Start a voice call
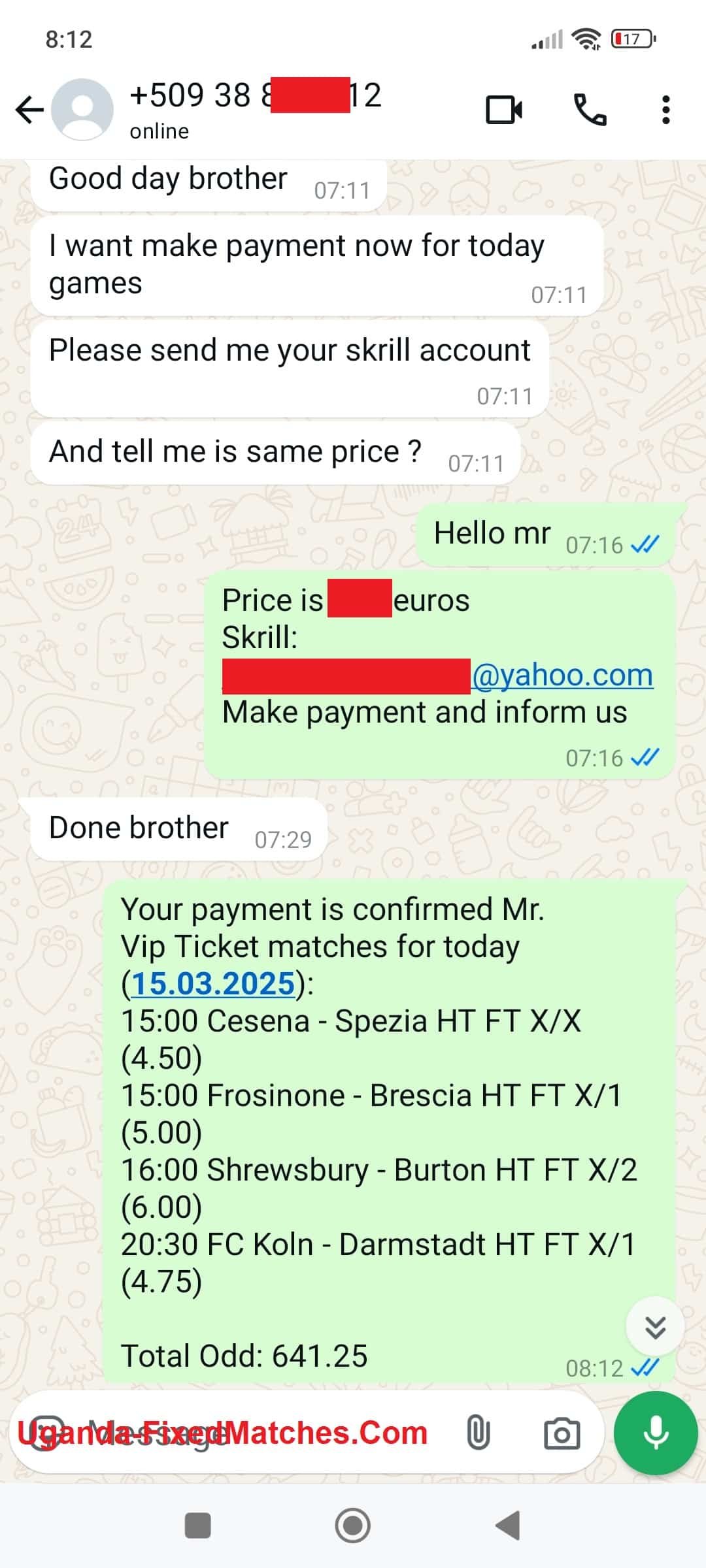Image resolution: width=706 pixels, height=1568 pixels. point(590,110)
